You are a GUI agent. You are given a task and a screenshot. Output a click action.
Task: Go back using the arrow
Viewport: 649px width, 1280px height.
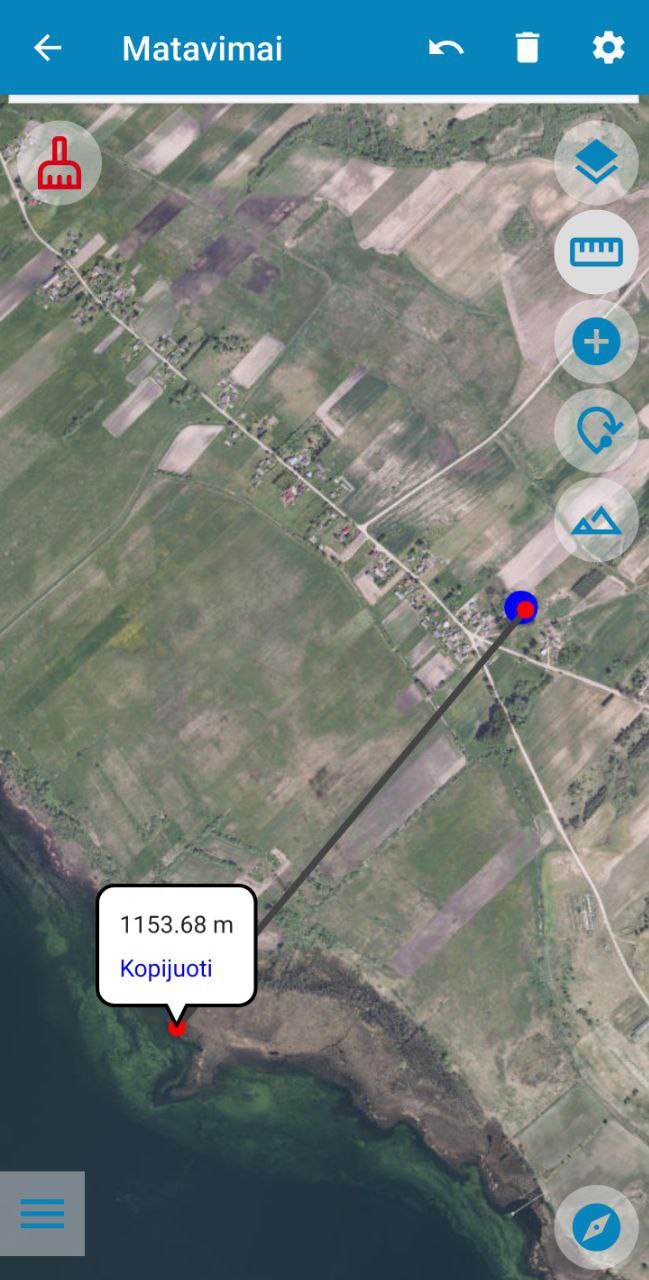click(47, 48)
